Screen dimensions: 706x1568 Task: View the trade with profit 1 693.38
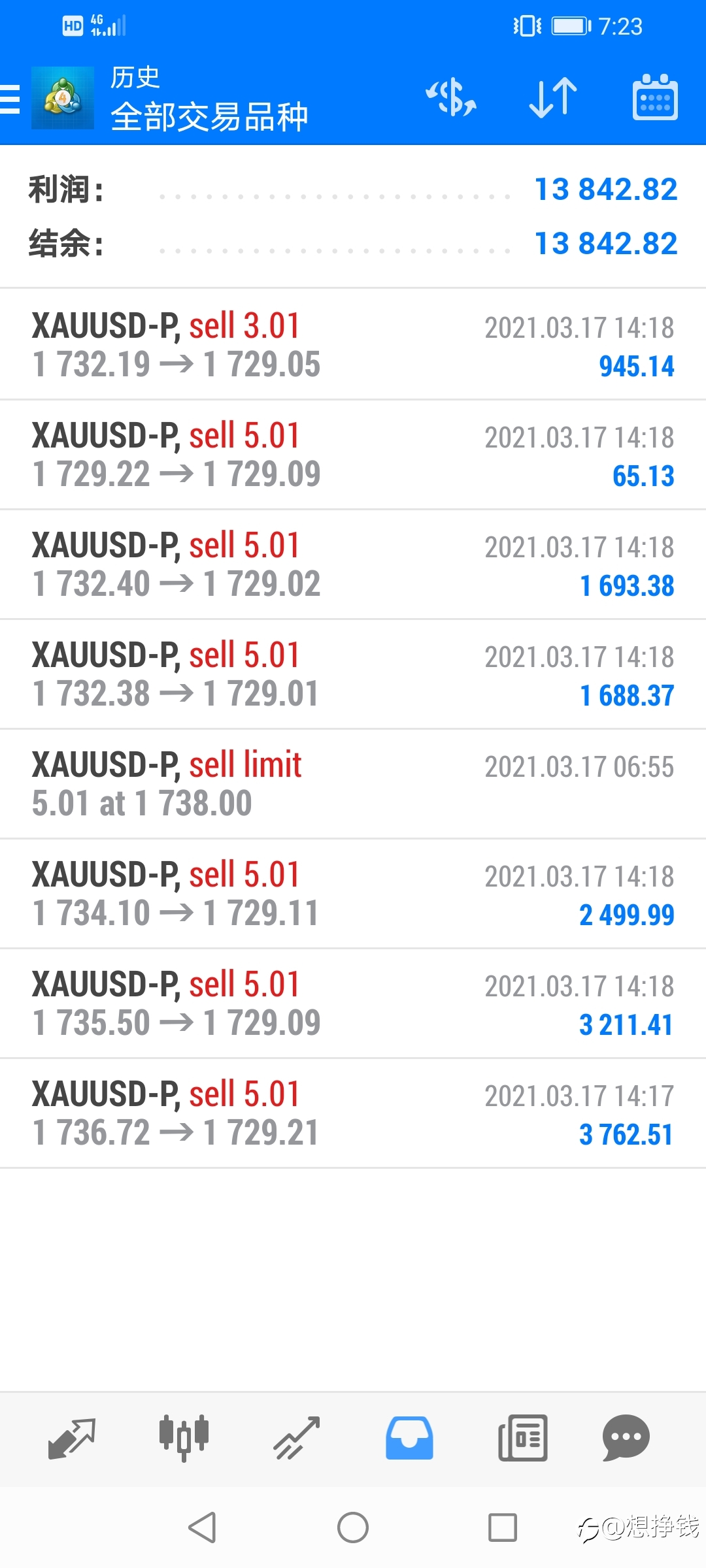(353, 564)
